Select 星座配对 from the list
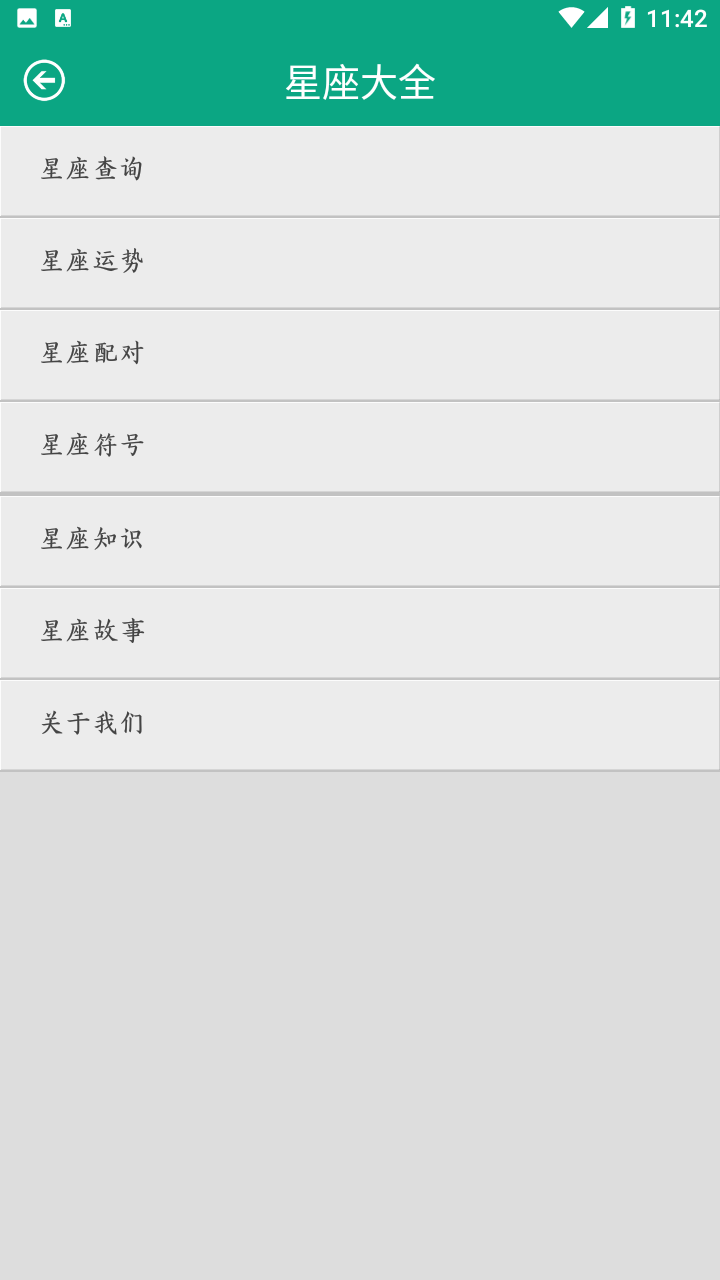720x1280 pixels. [x=360, y=354]
